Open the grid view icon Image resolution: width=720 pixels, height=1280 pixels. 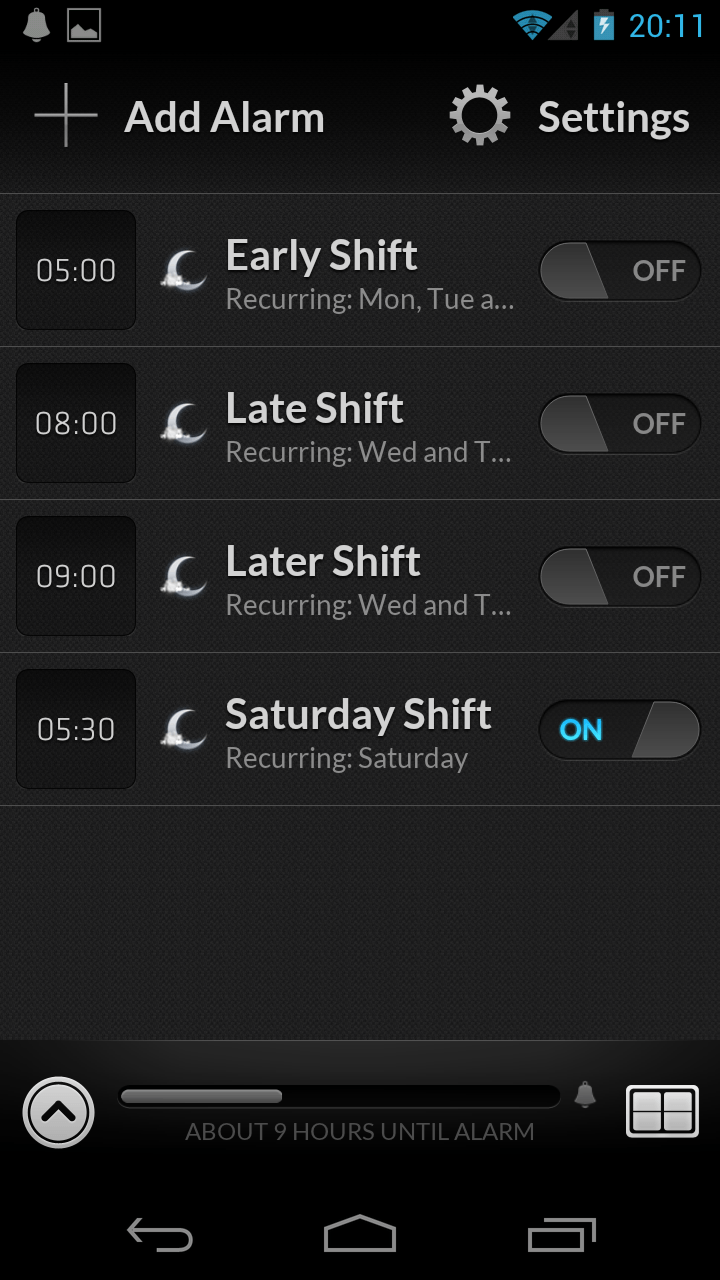pyautogui.click(x=662, y=1111)
